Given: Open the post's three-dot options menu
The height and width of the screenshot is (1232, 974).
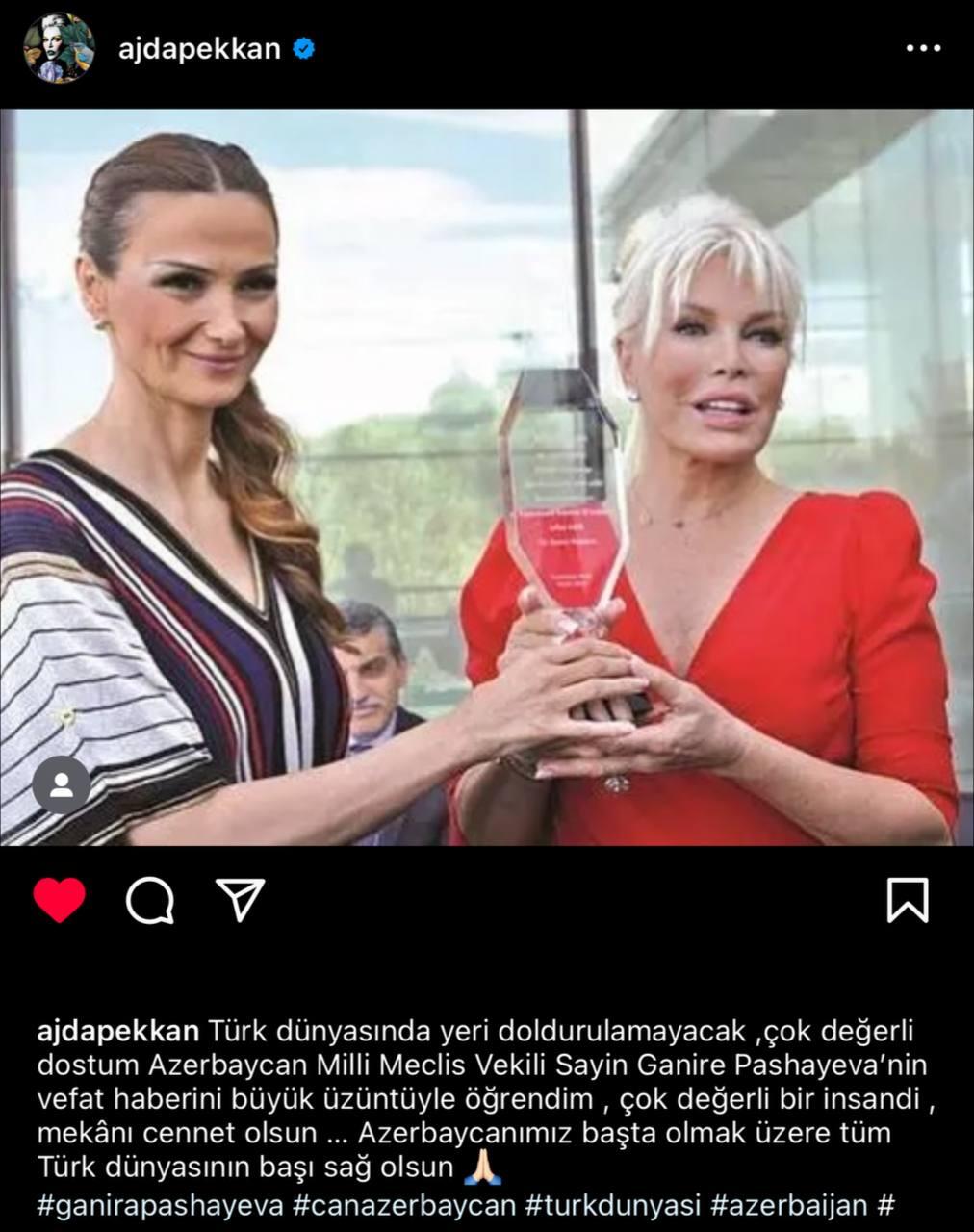Looking at the screenshot, I should 923,48.
